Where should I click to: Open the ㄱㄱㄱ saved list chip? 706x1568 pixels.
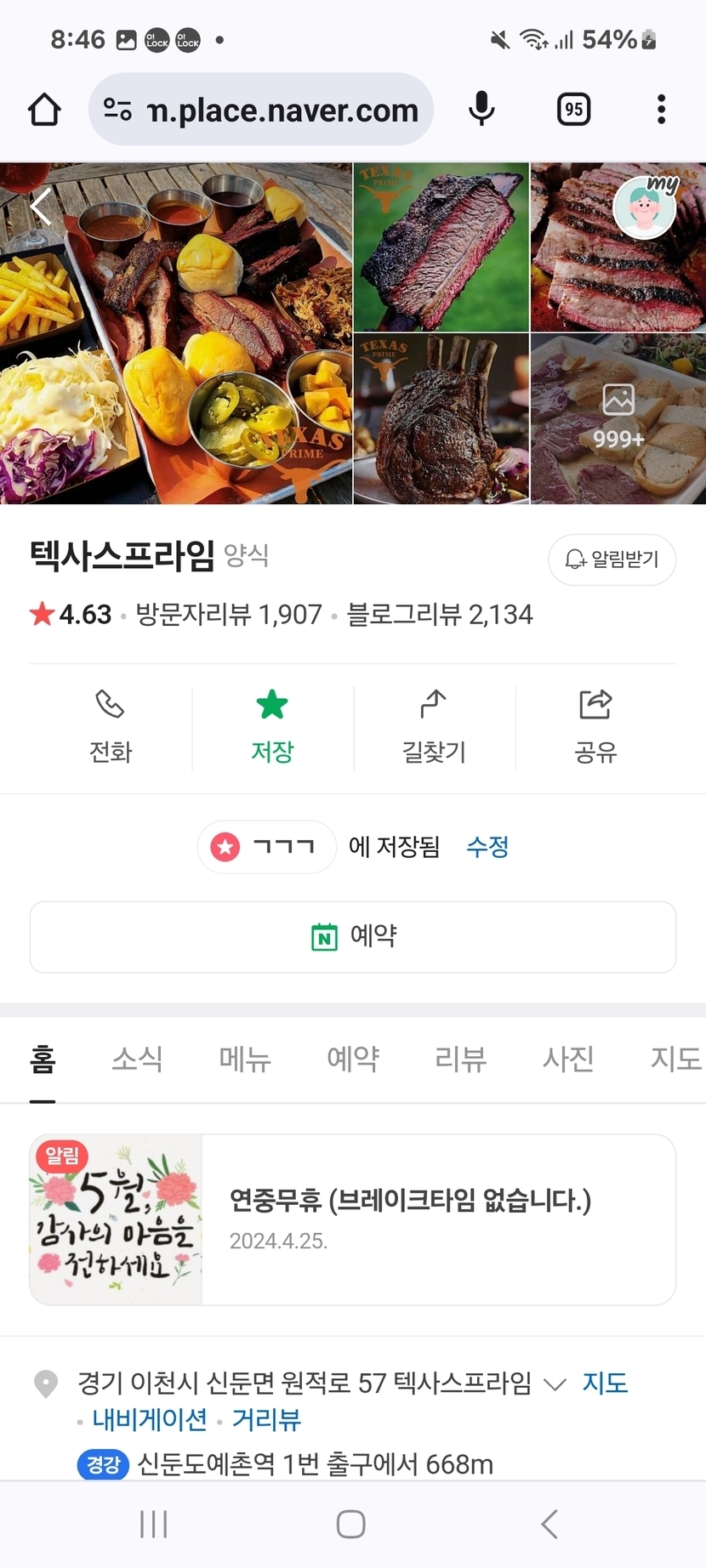267,847
